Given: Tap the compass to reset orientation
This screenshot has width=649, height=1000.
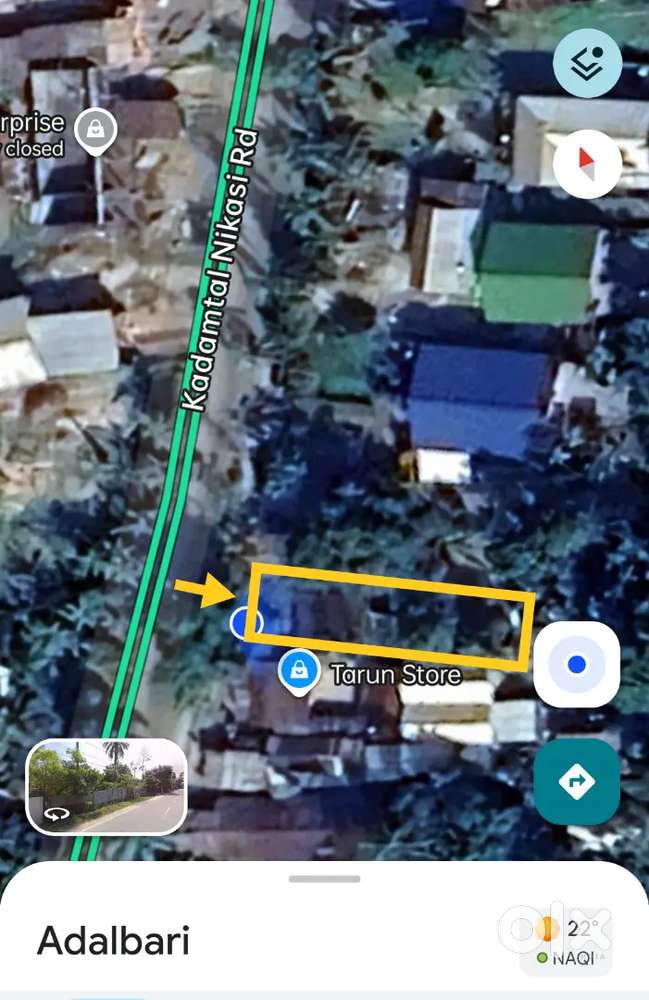Looking at the screenshot, I should tap(587, 164).
